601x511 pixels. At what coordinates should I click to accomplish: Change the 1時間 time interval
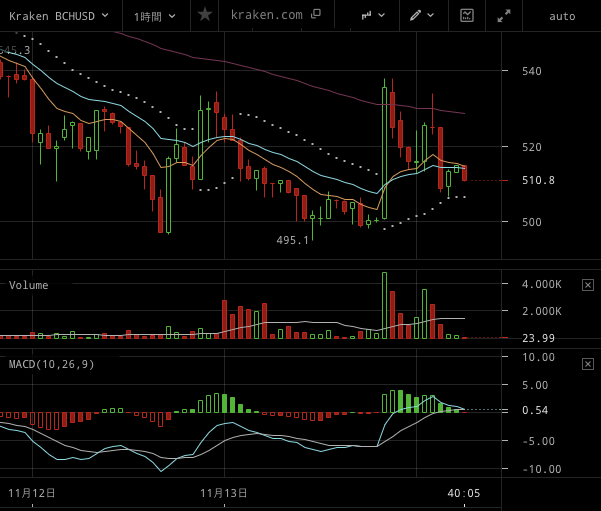(155, 15)
